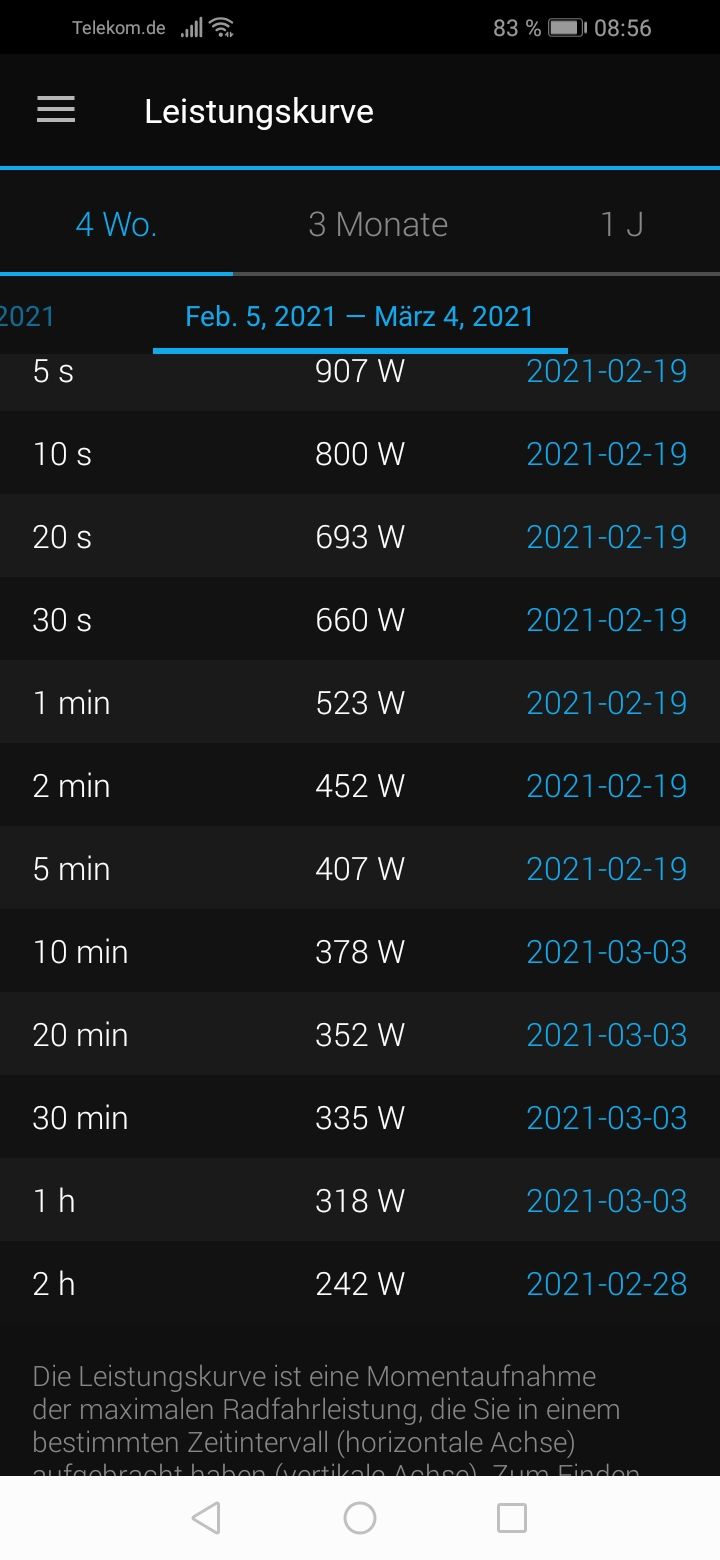Open the date link for 5 min 407 W
The height and width of the screenshot is (1560, 720).
point(606,869)
